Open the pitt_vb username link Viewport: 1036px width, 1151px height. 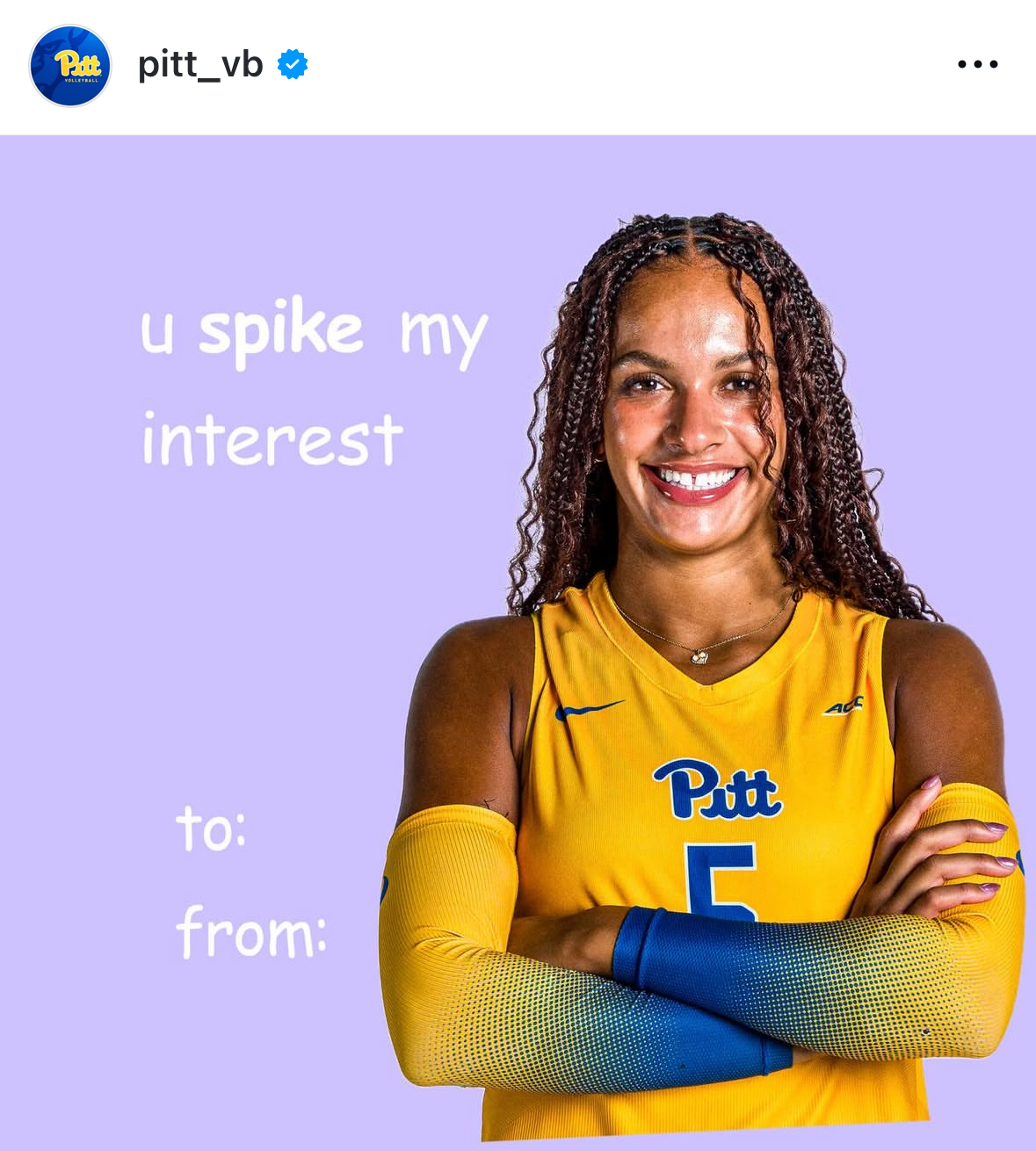200,65
